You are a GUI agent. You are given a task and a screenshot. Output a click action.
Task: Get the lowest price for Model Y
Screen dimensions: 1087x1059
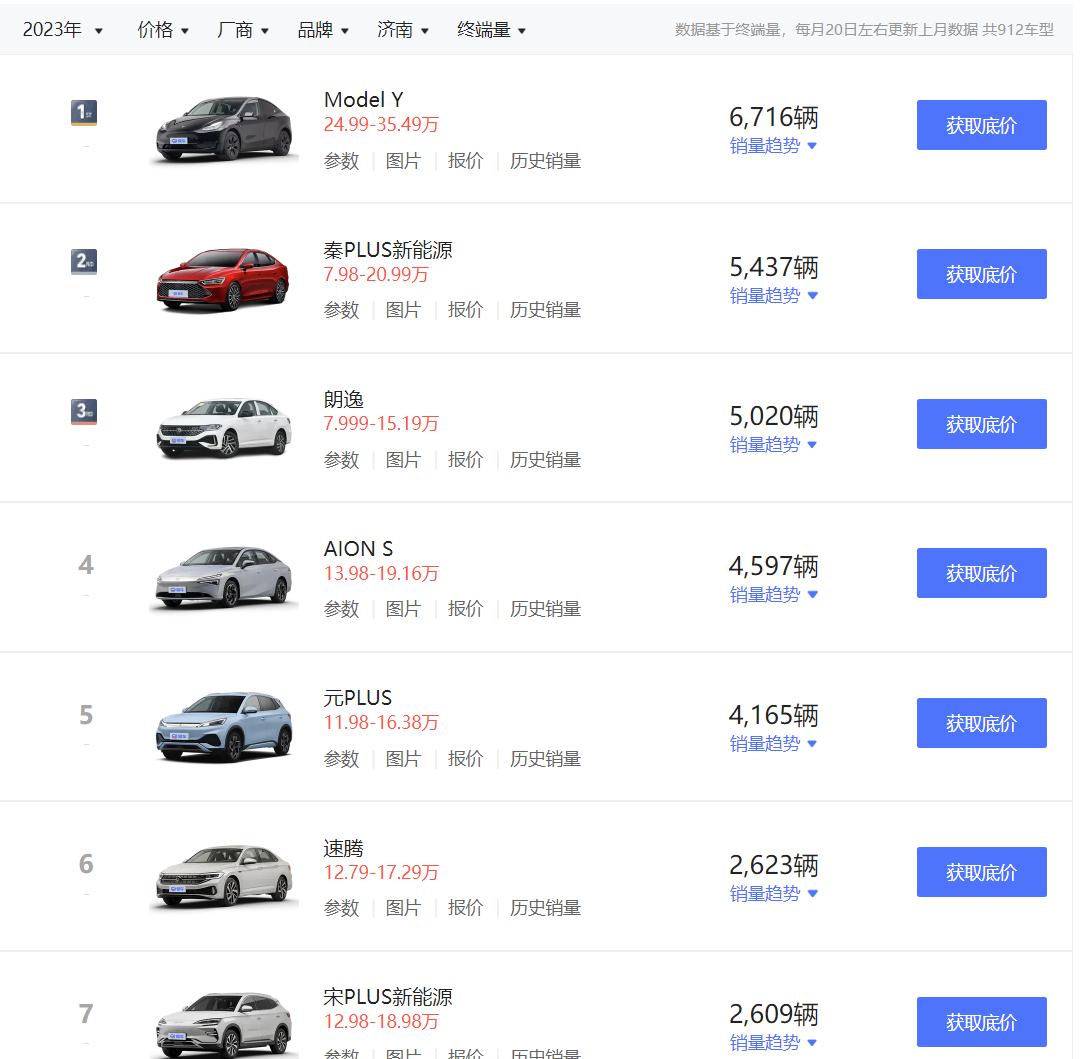(981, 125)
